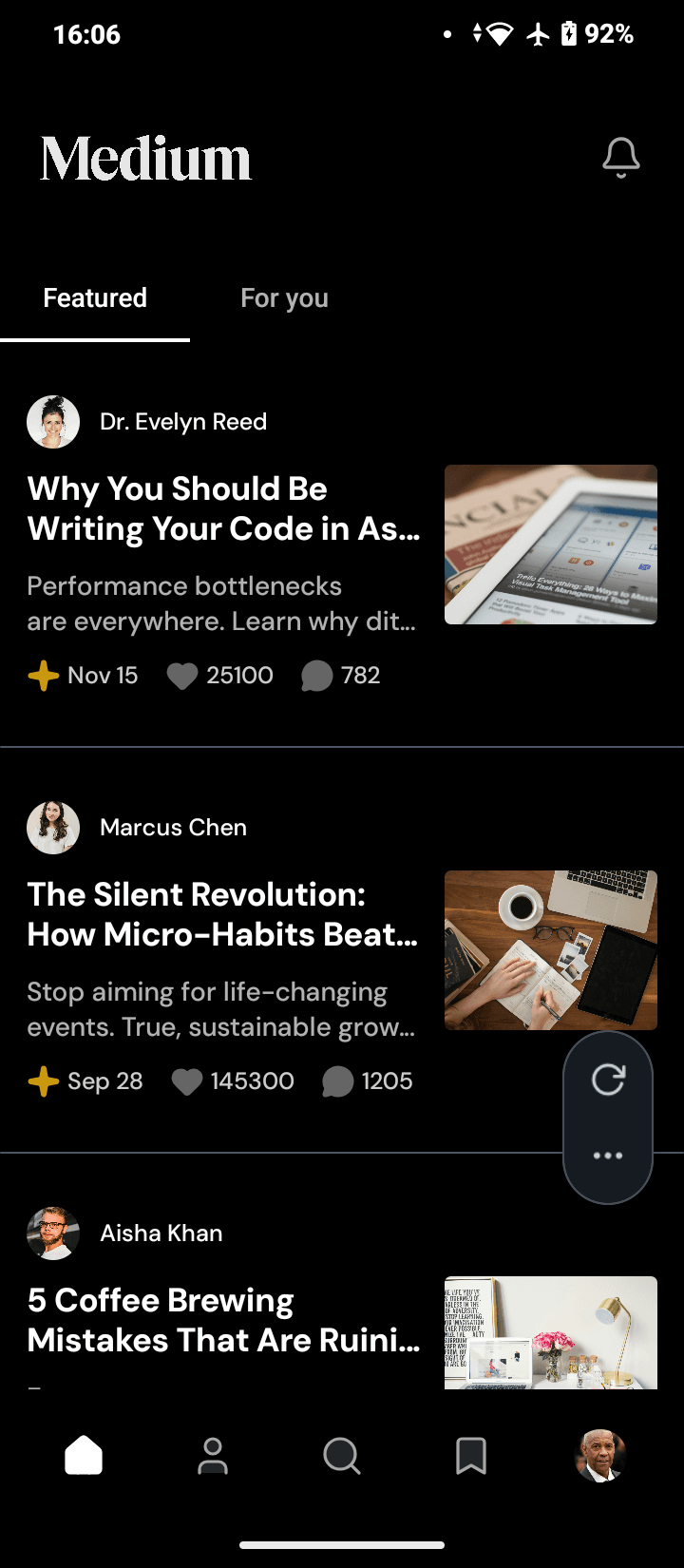The height and width of the screenshot is (1568, 684).
Task: Open notifications via the bell icon
Action: tap(621, 156)
